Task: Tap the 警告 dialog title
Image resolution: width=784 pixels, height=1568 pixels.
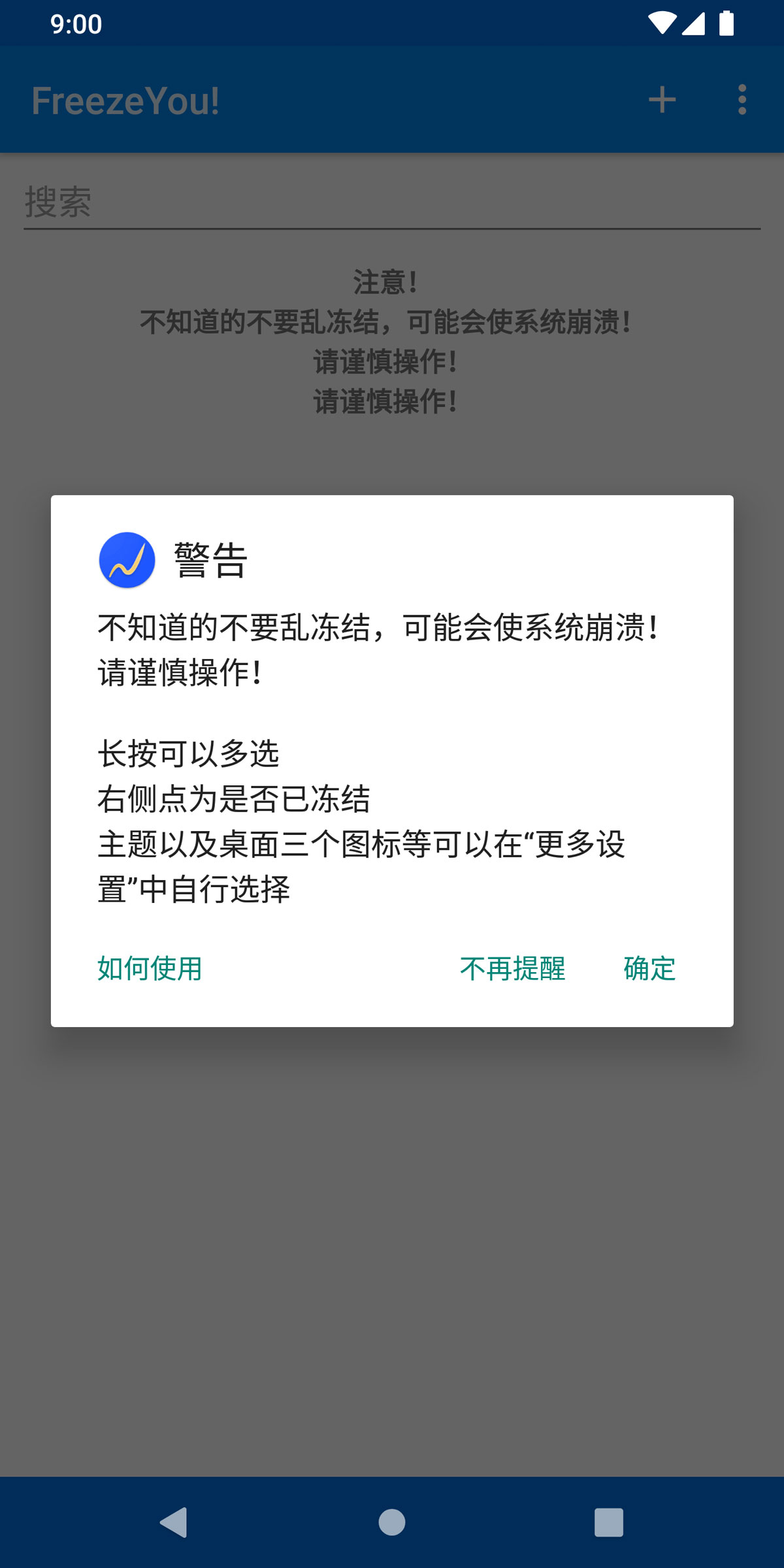Action: point(210,561)
